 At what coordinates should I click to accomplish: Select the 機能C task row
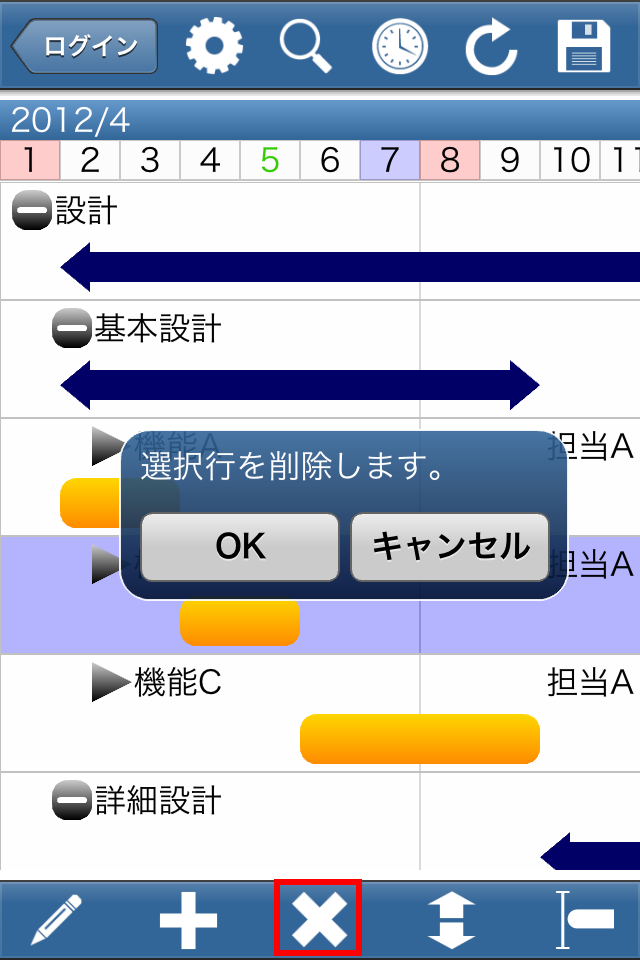pos(178,684)
